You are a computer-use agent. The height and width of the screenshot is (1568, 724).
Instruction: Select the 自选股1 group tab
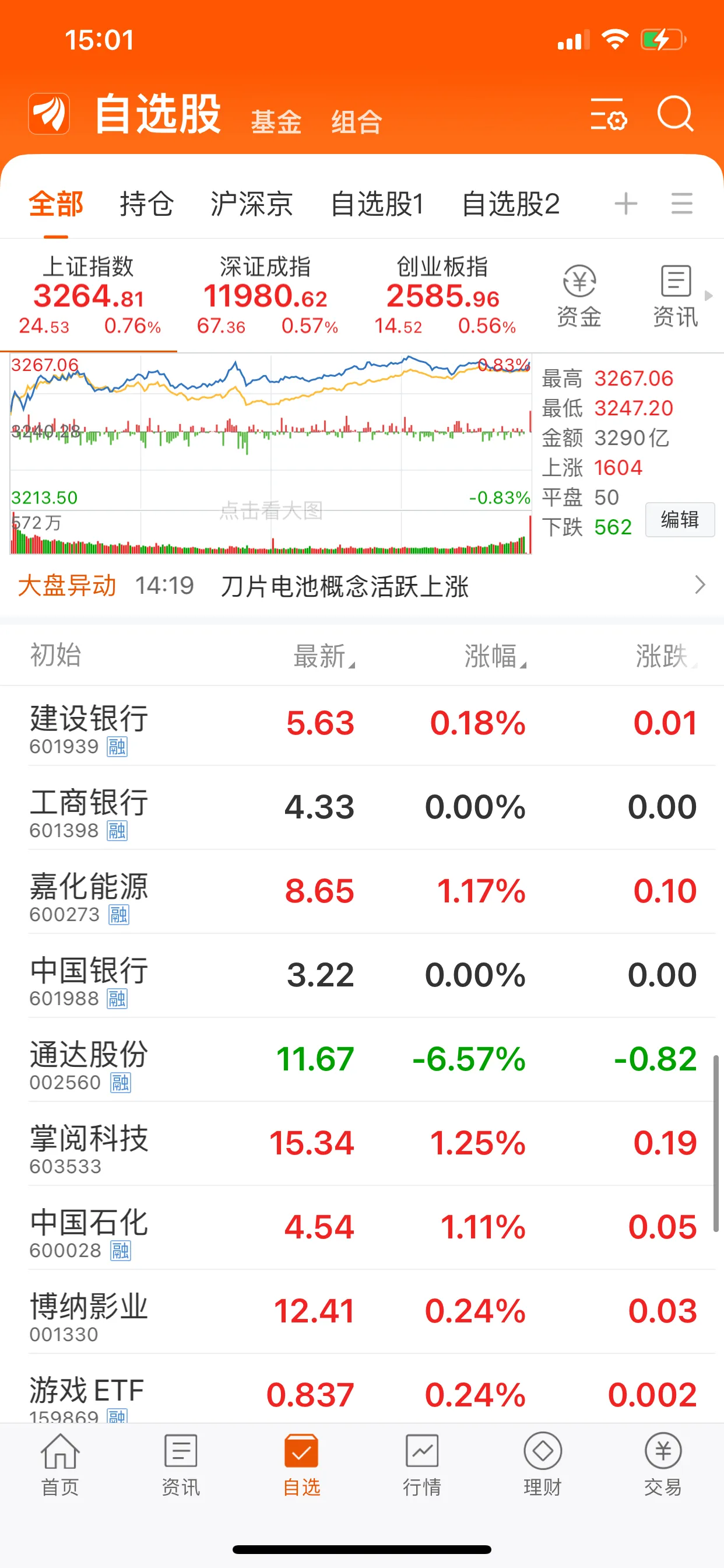[377, 204]
